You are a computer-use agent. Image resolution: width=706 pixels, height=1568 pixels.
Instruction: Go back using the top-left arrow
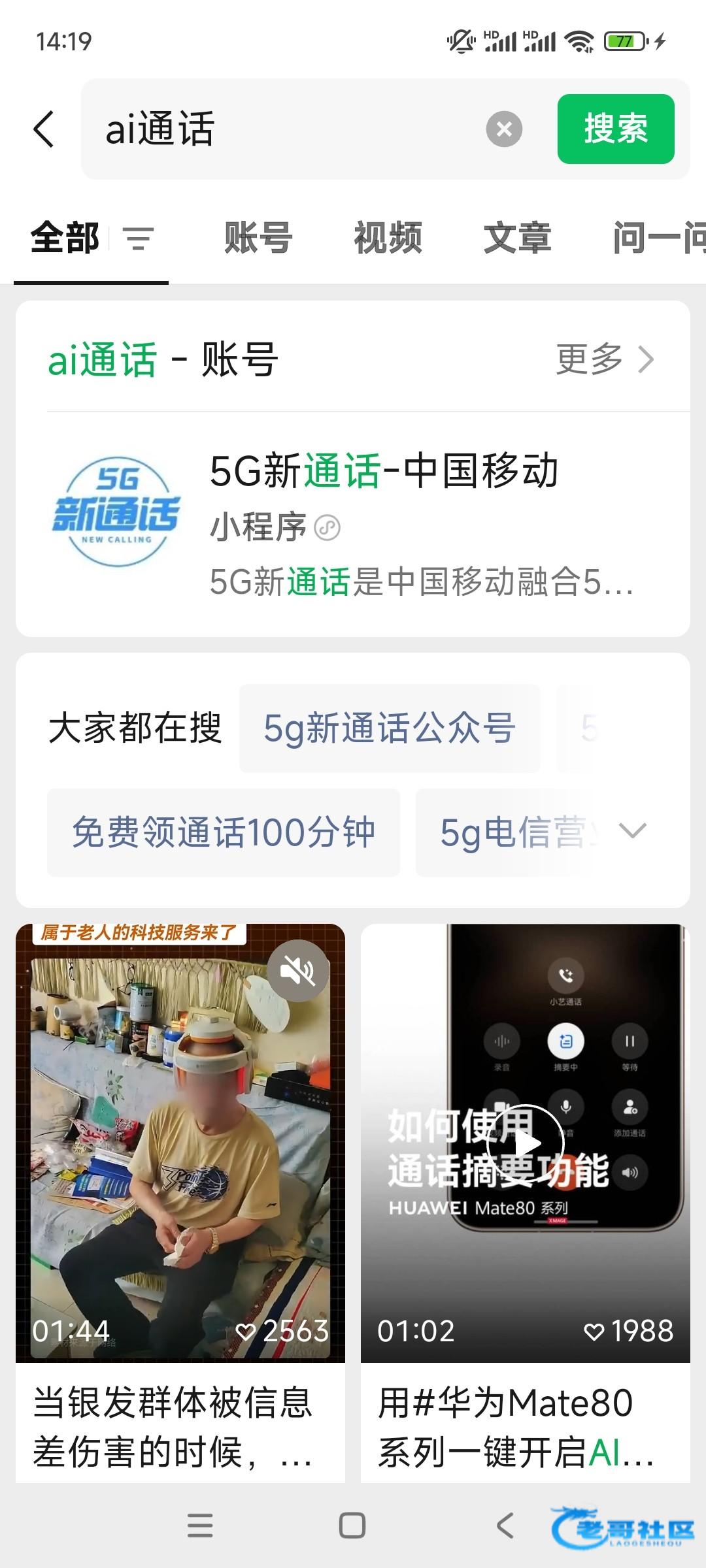[44, 129]
